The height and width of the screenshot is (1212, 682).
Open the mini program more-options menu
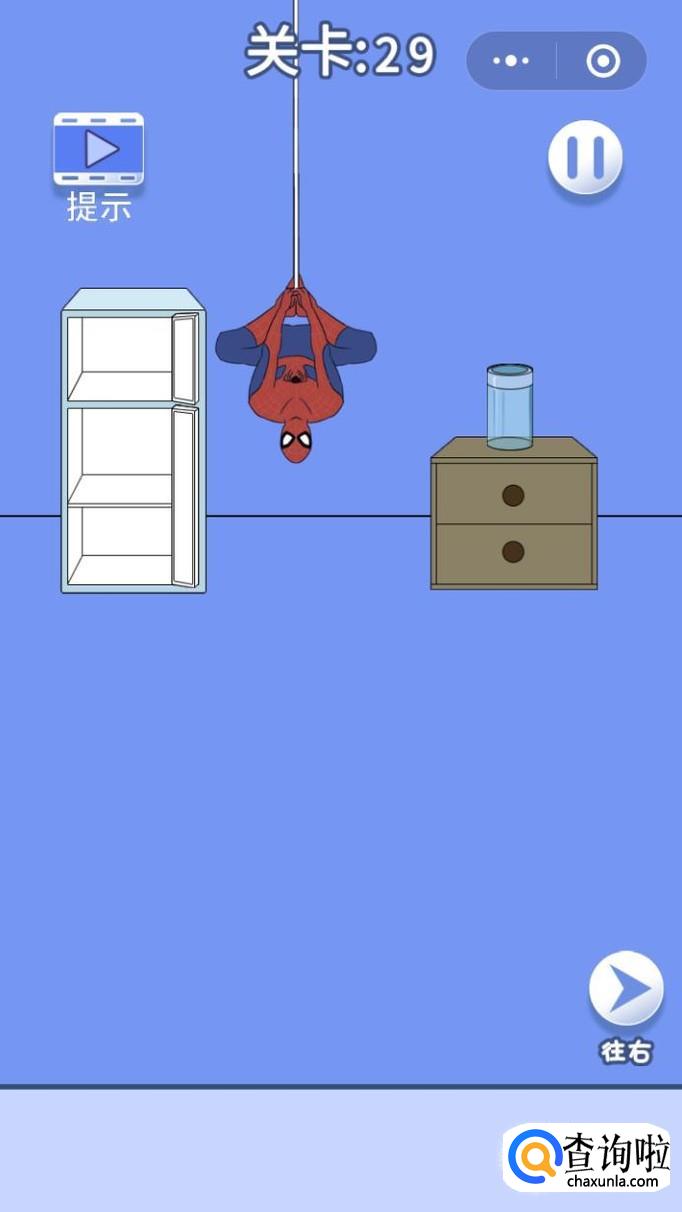pyautogui.click(x=511, y=61)
